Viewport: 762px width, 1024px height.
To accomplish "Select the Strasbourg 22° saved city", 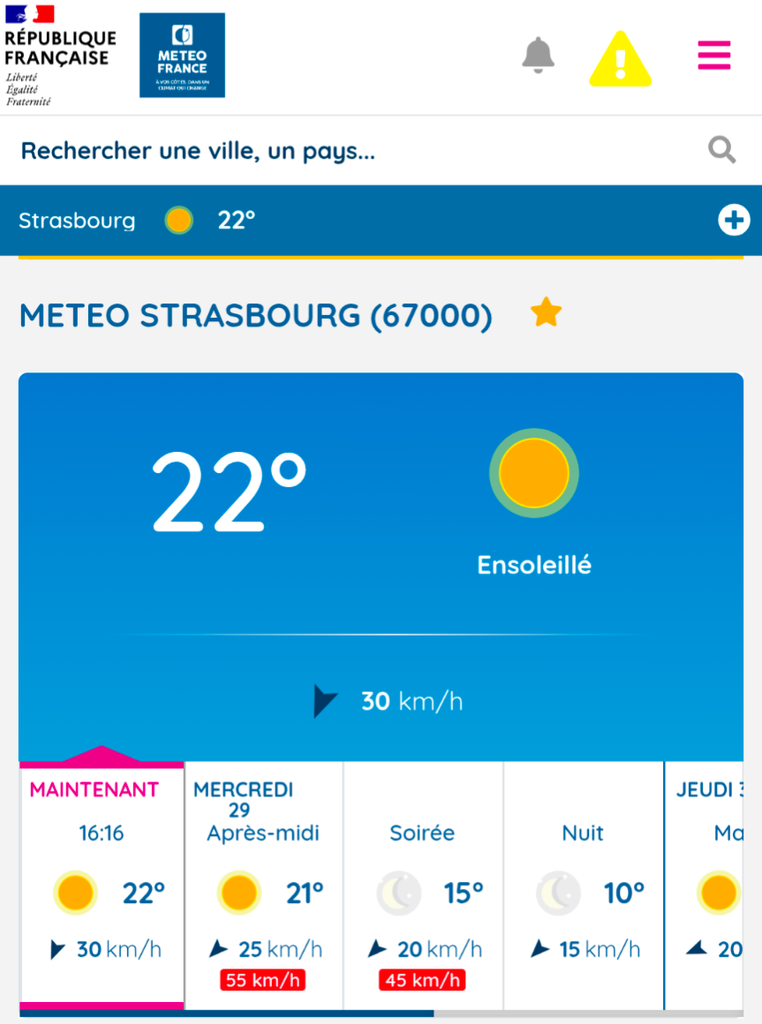I will (x=137, y=221).
